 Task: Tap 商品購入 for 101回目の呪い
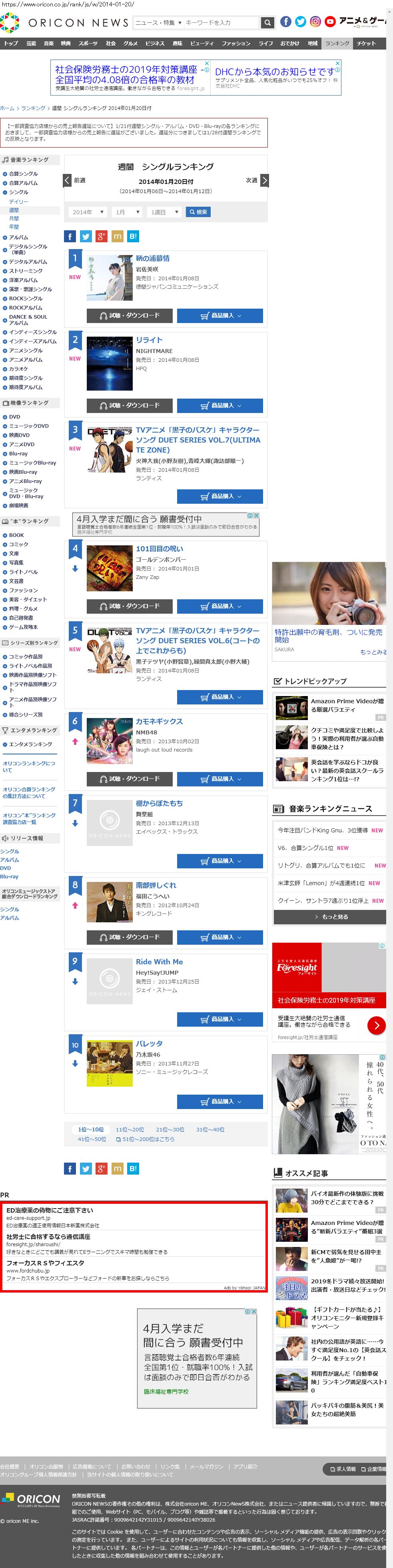click(x=219, y=606)
